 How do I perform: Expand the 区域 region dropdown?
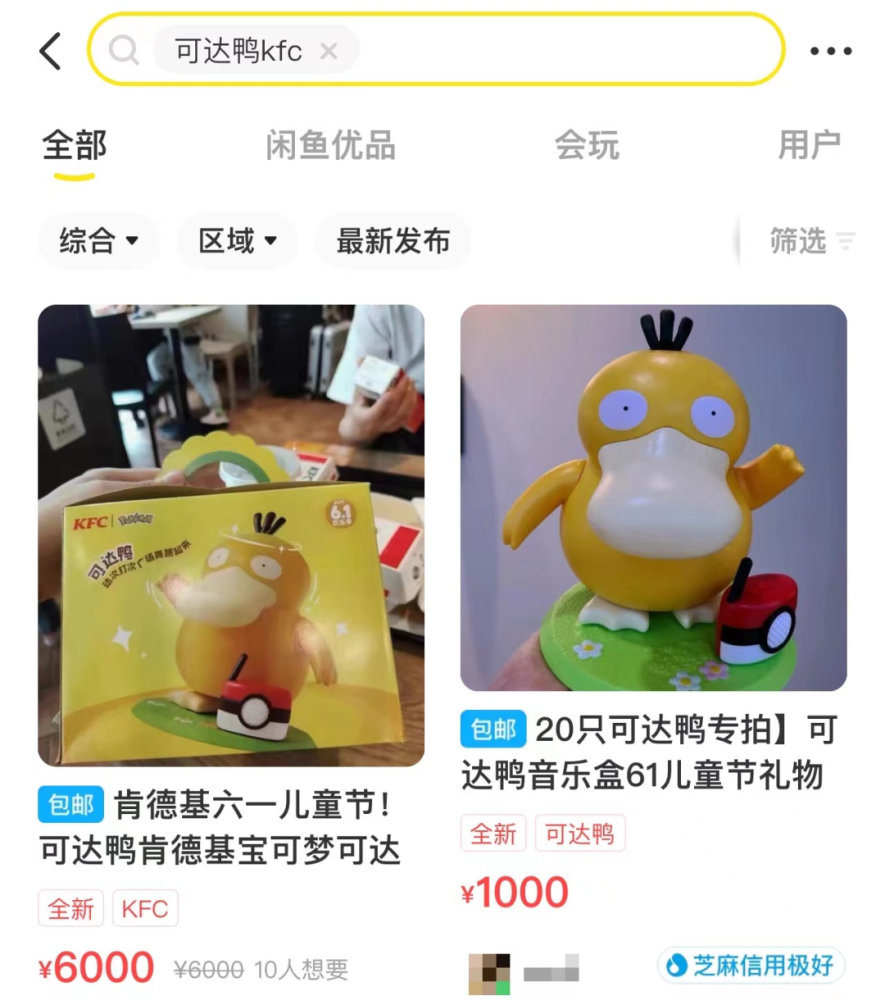coord(238,241)
